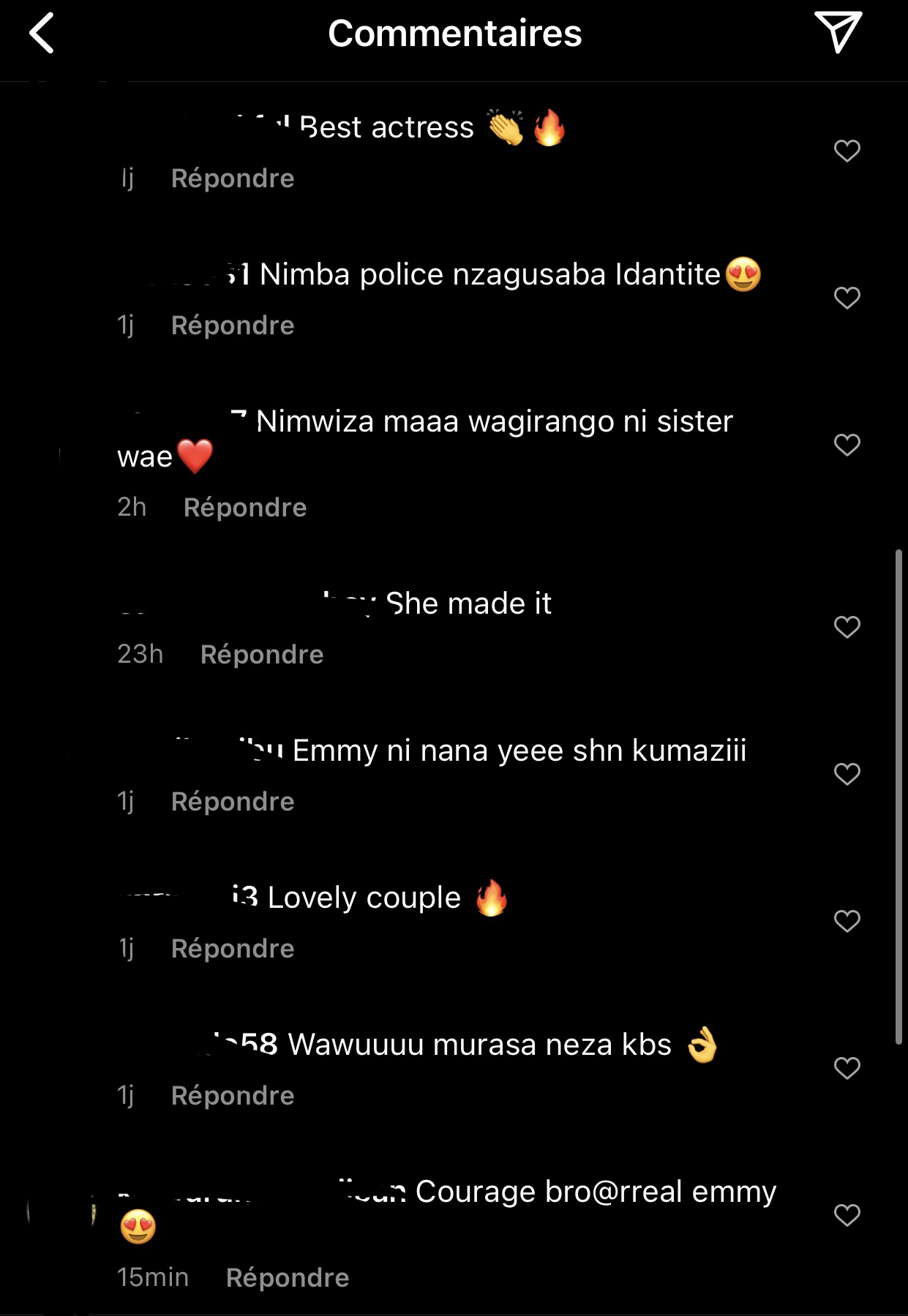This screenshot has height=1316, width=908.
Task: Tap Répondre under "Nimba police nzagusaba Idantite"
Action: click(x=233, y=326)
